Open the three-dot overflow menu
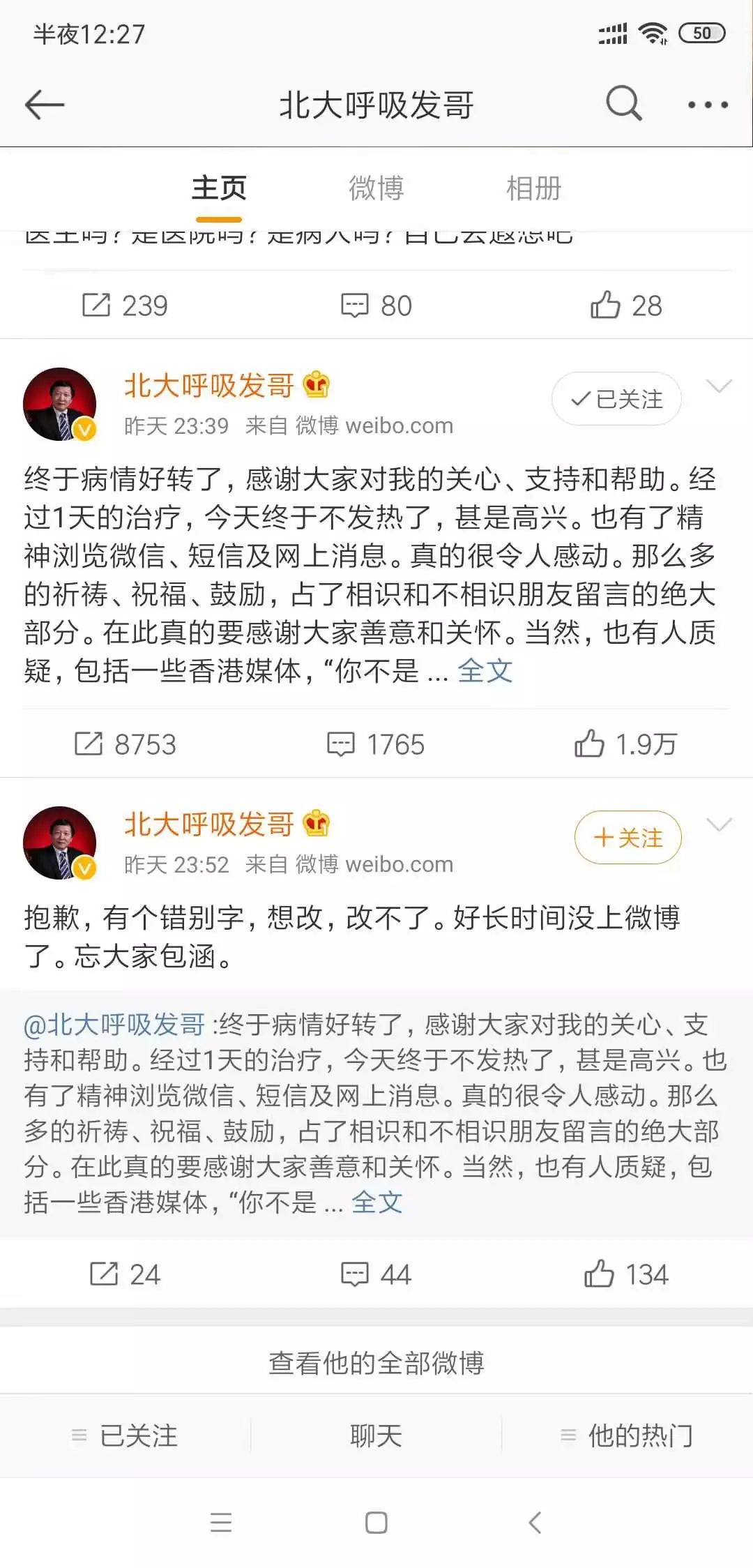This screenshot has width=753, height=1568. click(708, 105)
